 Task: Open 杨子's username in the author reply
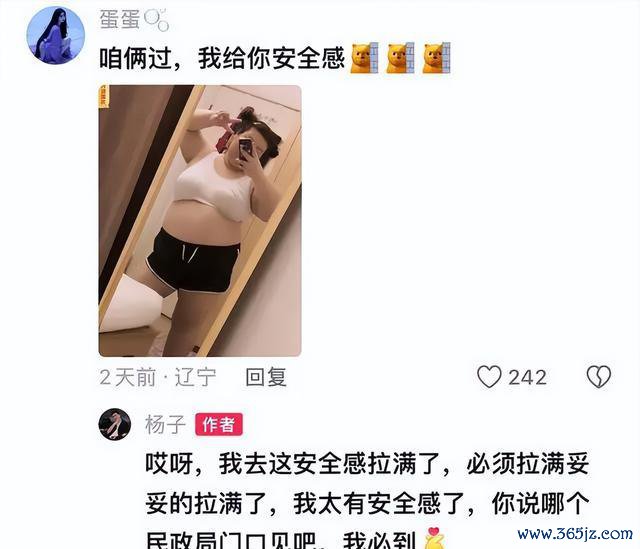pos(164,424)
